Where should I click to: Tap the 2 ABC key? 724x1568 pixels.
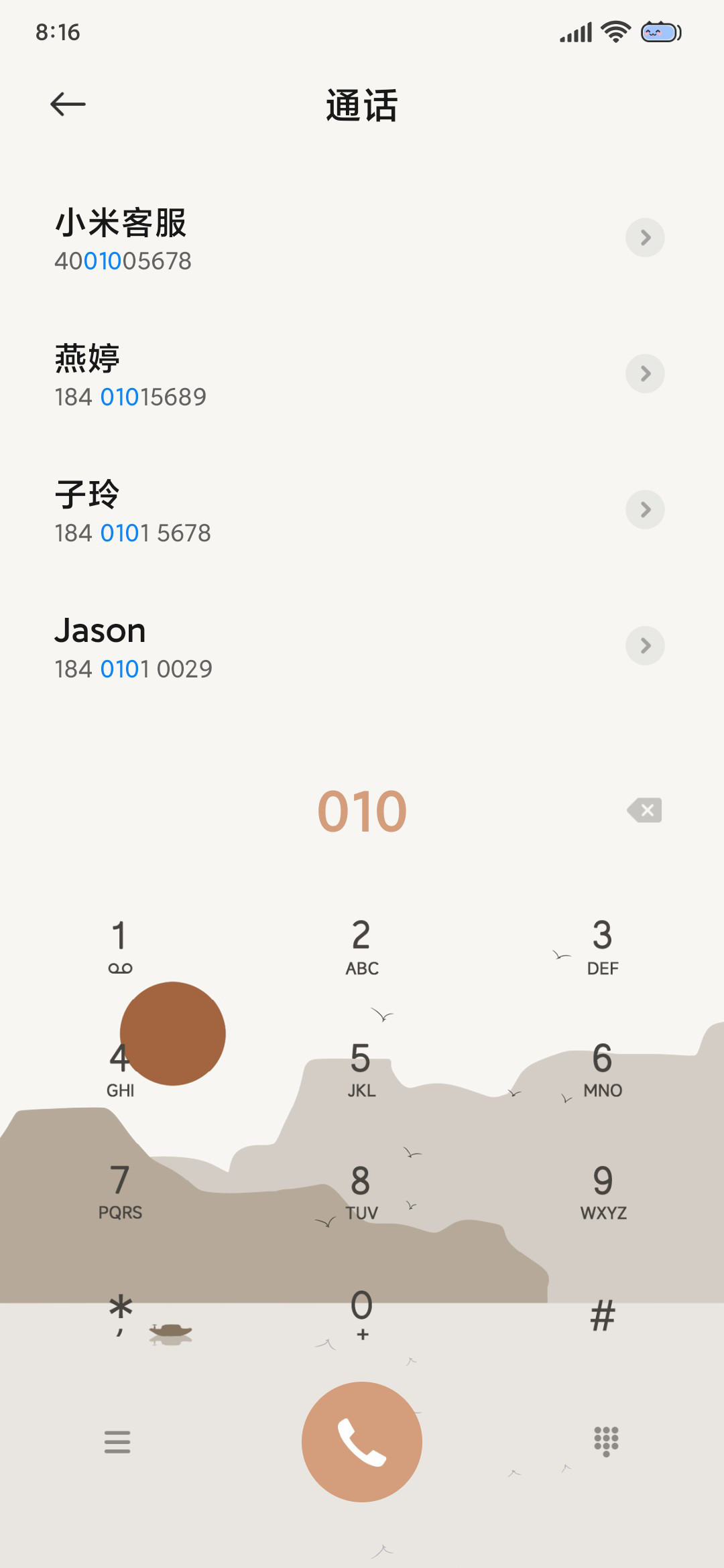click(362, 946)
